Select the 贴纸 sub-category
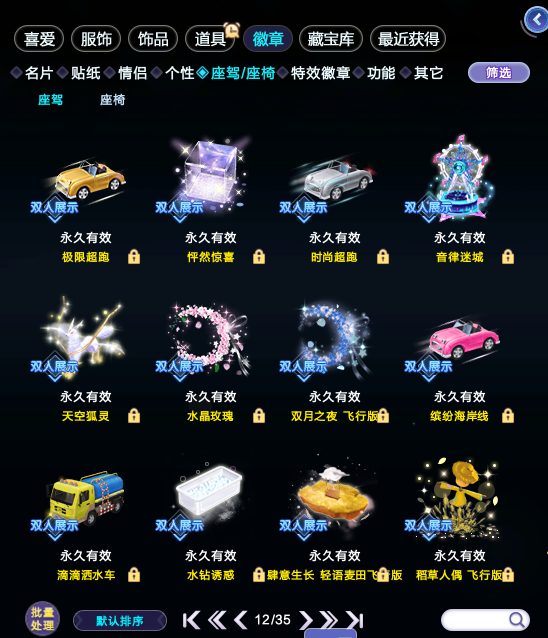The width and height of the screenshot is (548, 638). tap(86, 73)
